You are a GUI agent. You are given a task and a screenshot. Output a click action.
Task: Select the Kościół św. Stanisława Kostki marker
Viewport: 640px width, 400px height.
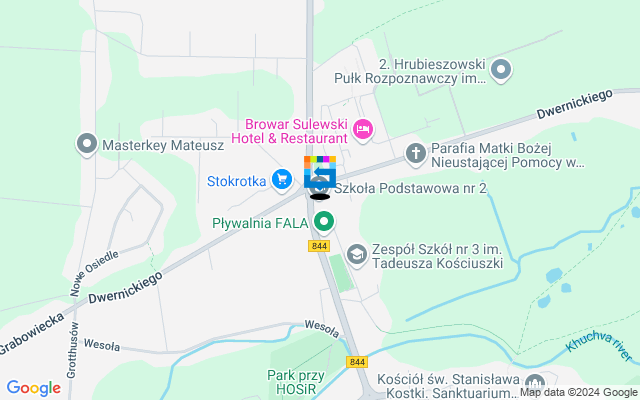click(x=536, y=382)
